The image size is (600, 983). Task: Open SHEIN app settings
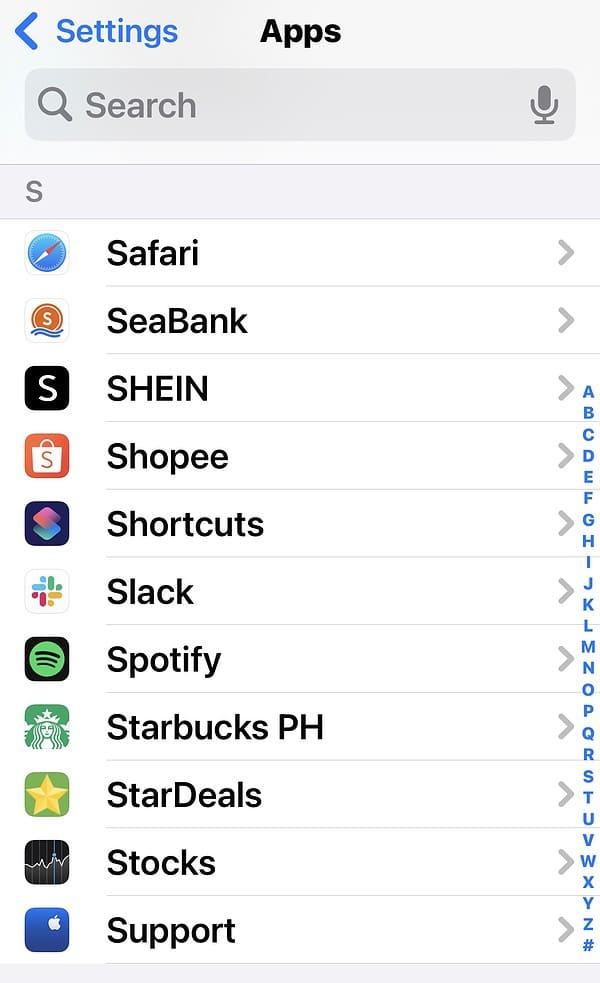(300, 389)
